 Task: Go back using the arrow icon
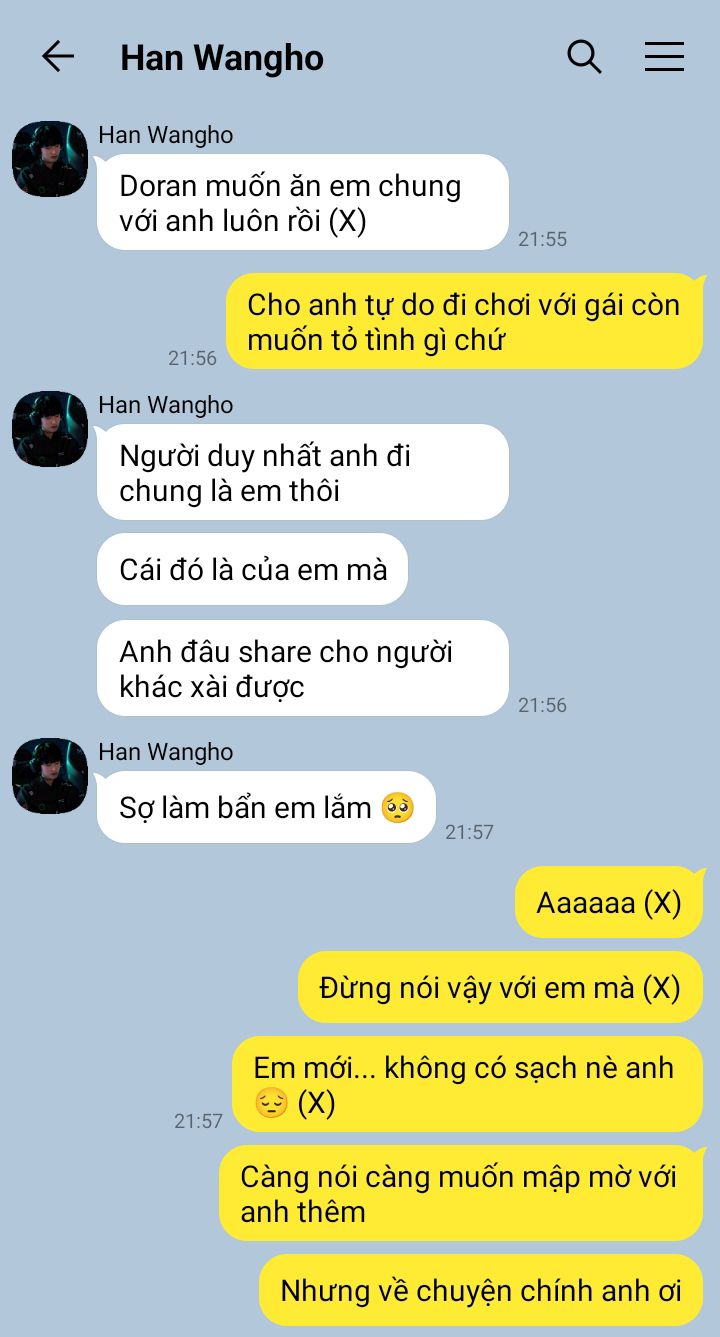coord(58,57)
